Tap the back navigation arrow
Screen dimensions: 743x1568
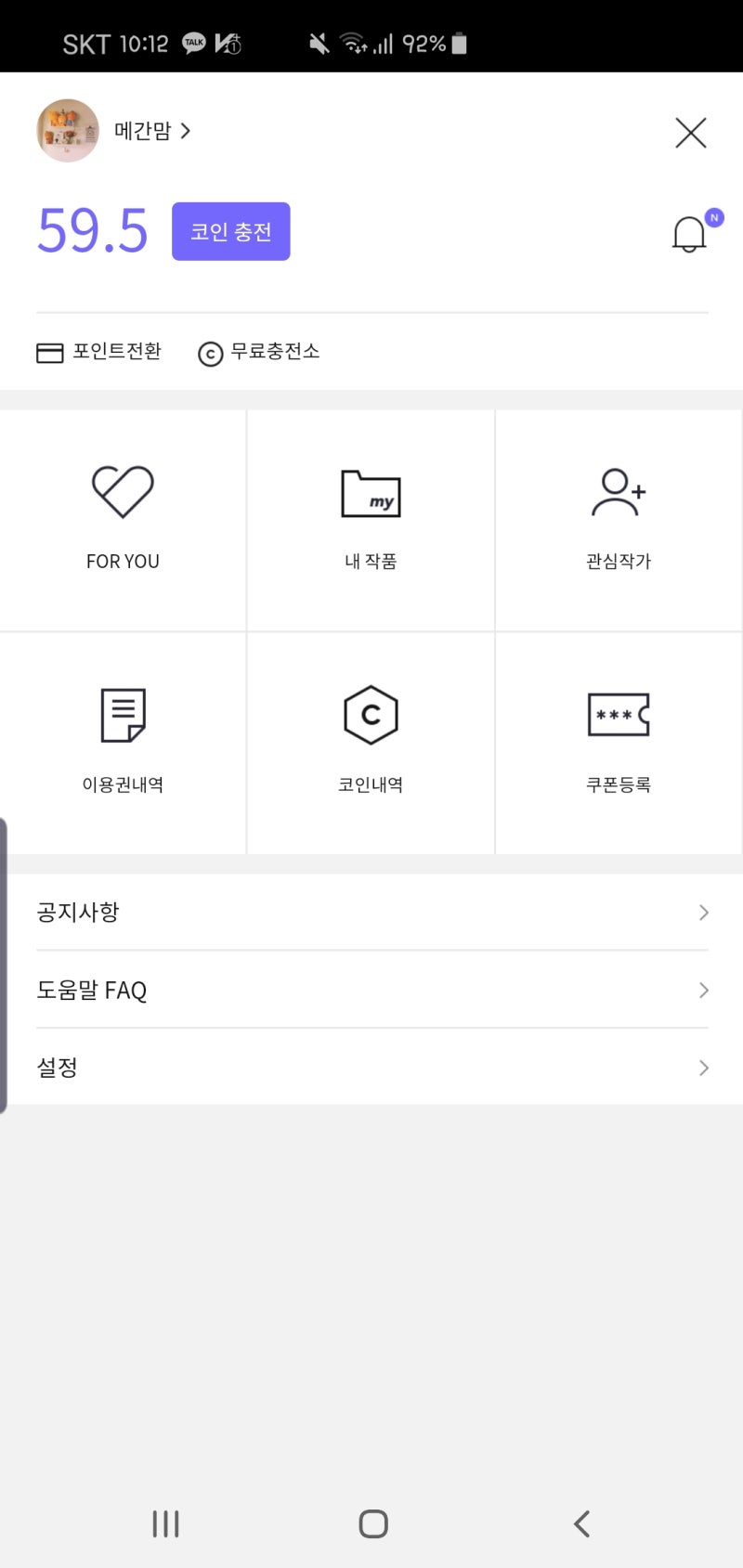click(x=581, y=1523)
